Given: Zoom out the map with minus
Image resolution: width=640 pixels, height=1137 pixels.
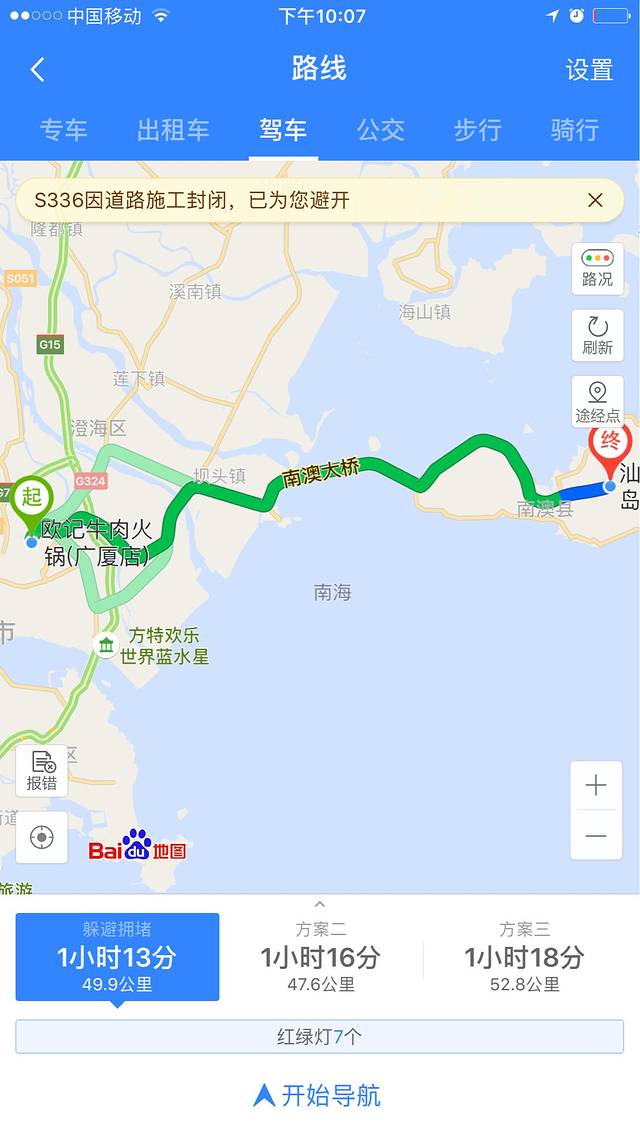Looking at the screenshot, I should [x=596, y=836].
